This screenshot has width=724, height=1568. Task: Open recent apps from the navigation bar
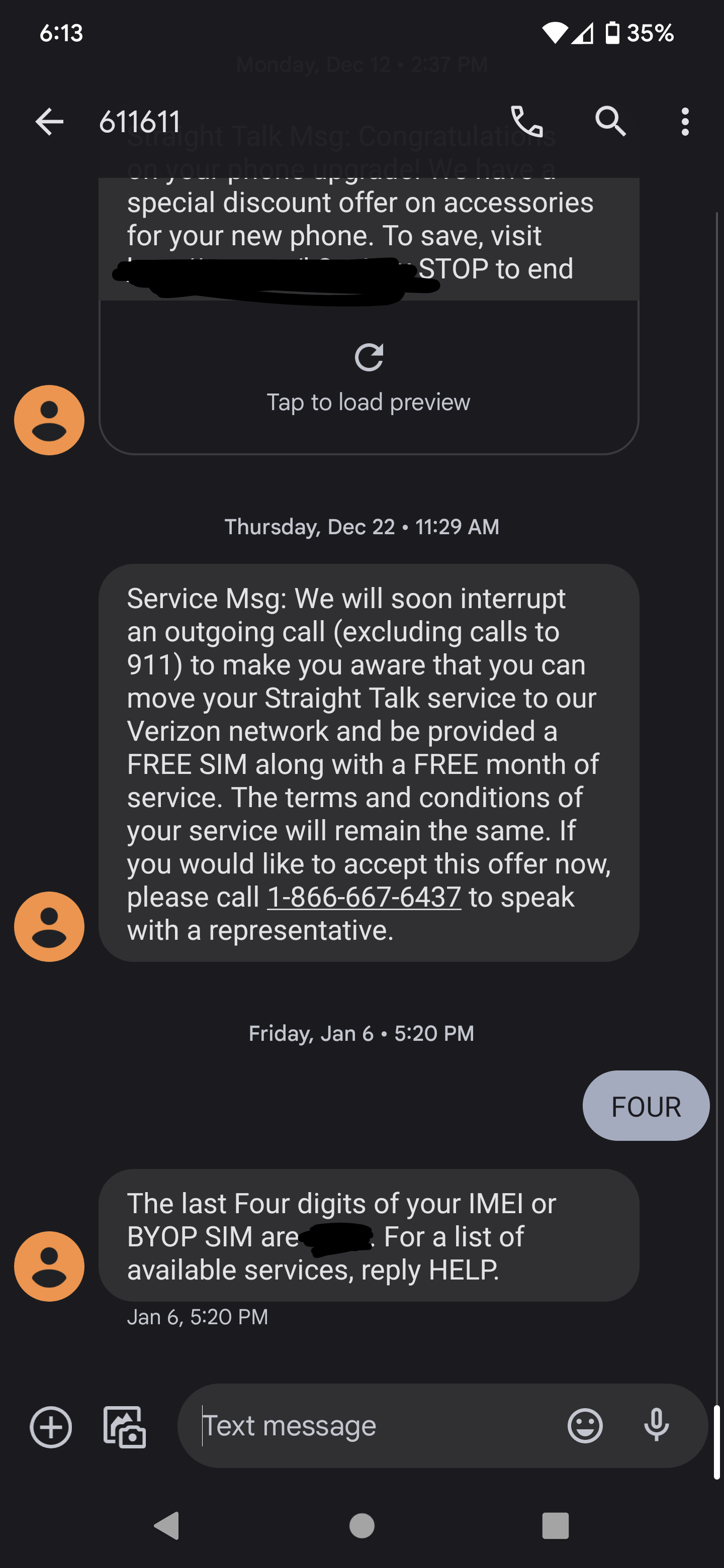pos(556,1525)
